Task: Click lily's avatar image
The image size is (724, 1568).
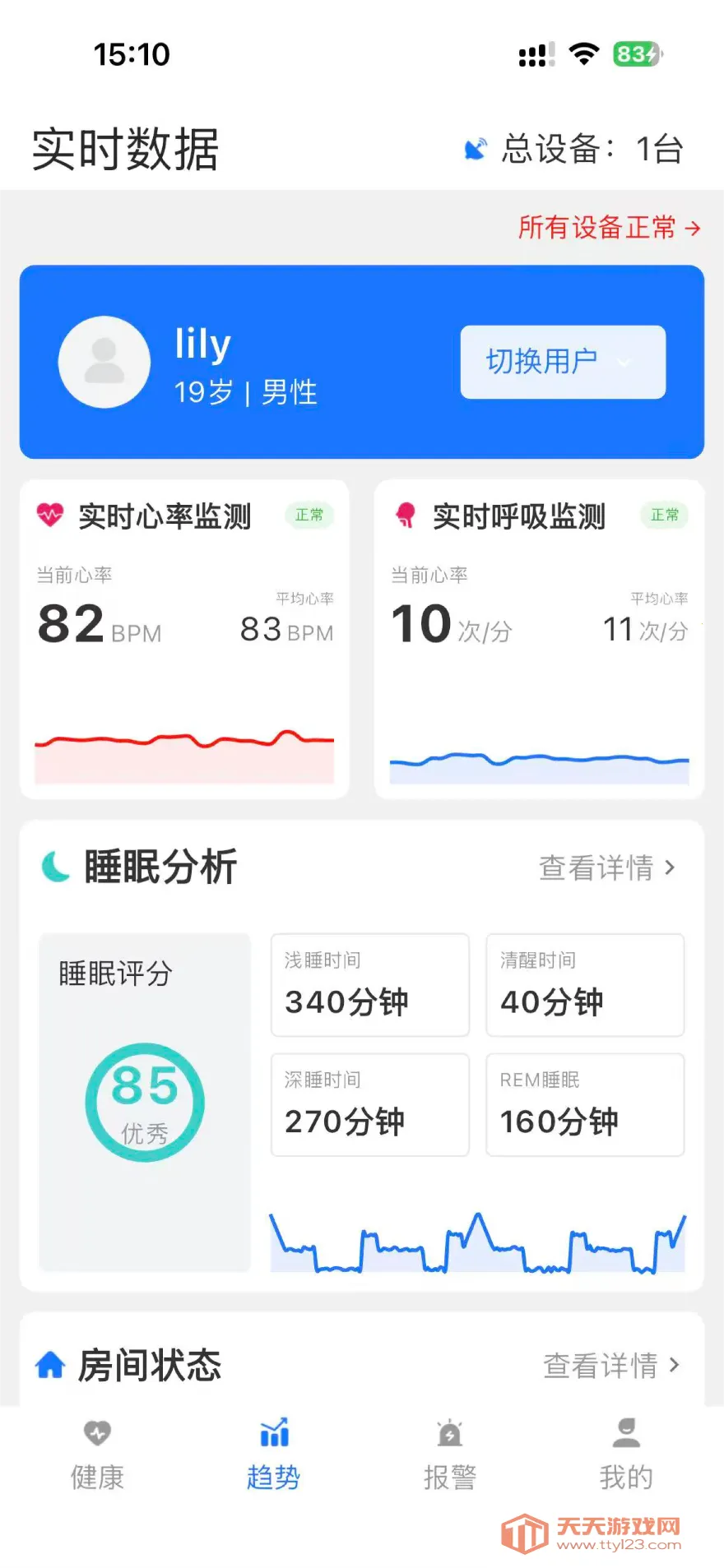Action: (x=104, y=363)
